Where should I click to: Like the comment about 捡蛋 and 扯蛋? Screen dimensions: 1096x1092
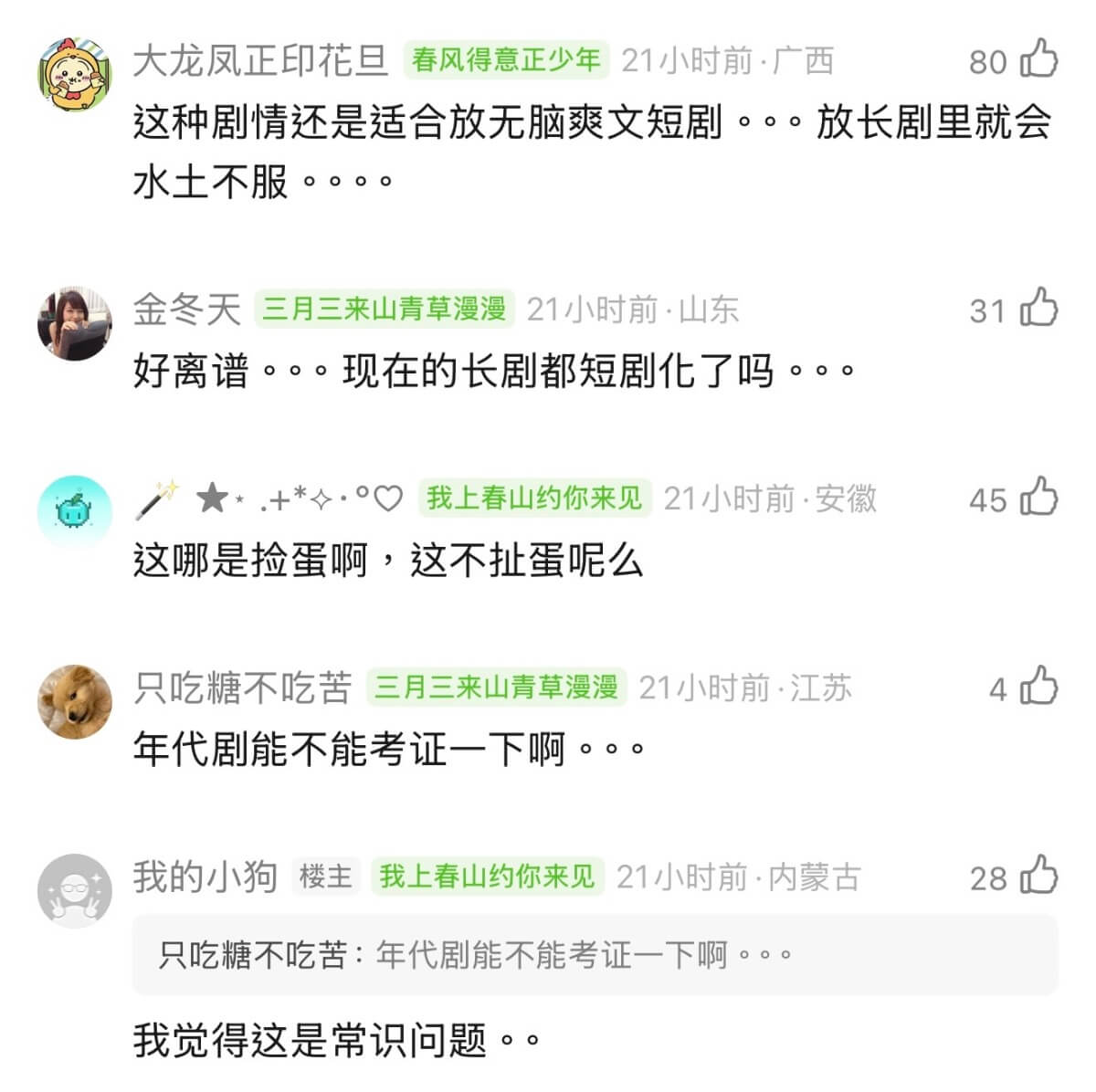1038,499
